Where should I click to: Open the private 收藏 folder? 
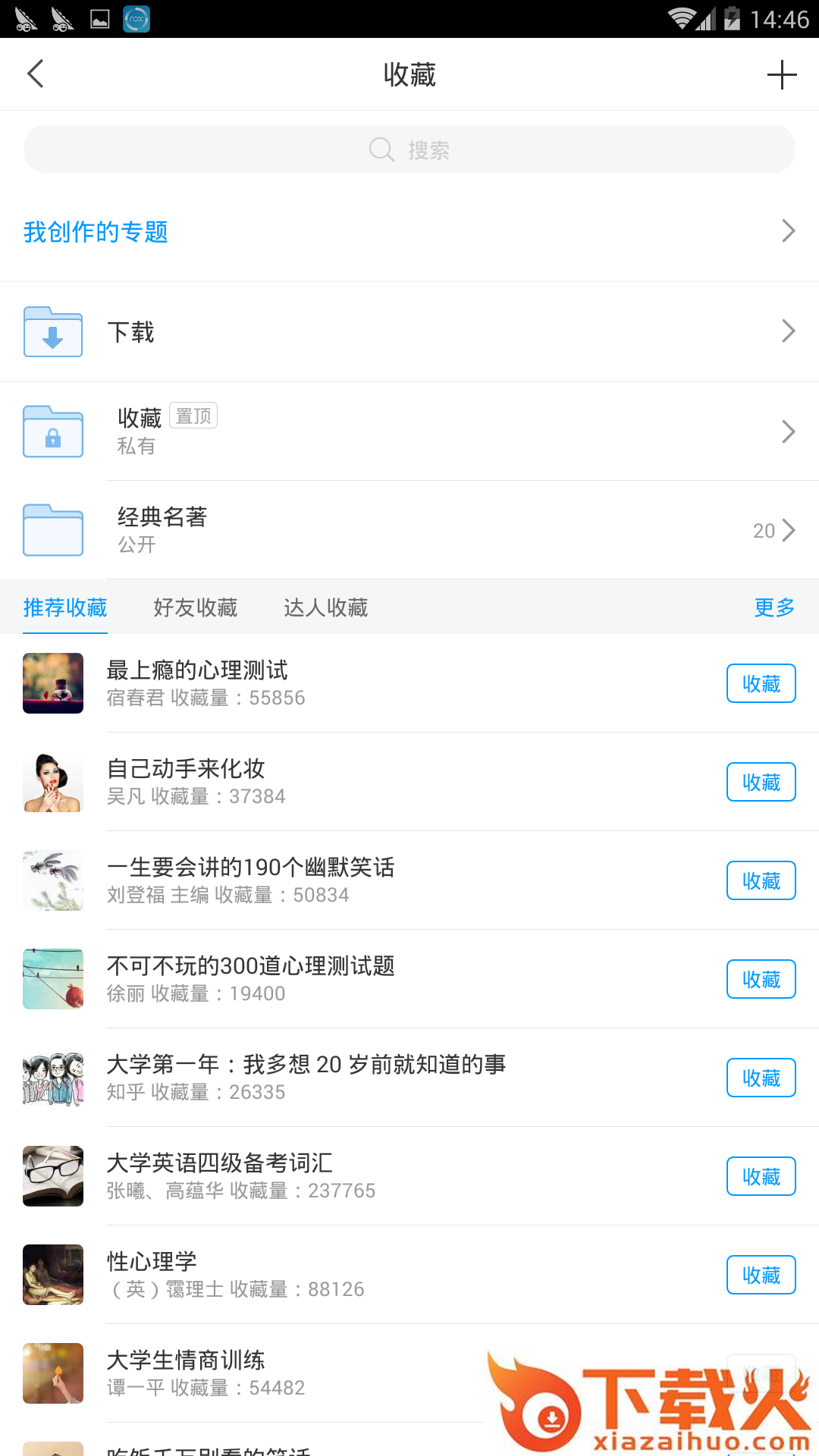tap(409, 431)
